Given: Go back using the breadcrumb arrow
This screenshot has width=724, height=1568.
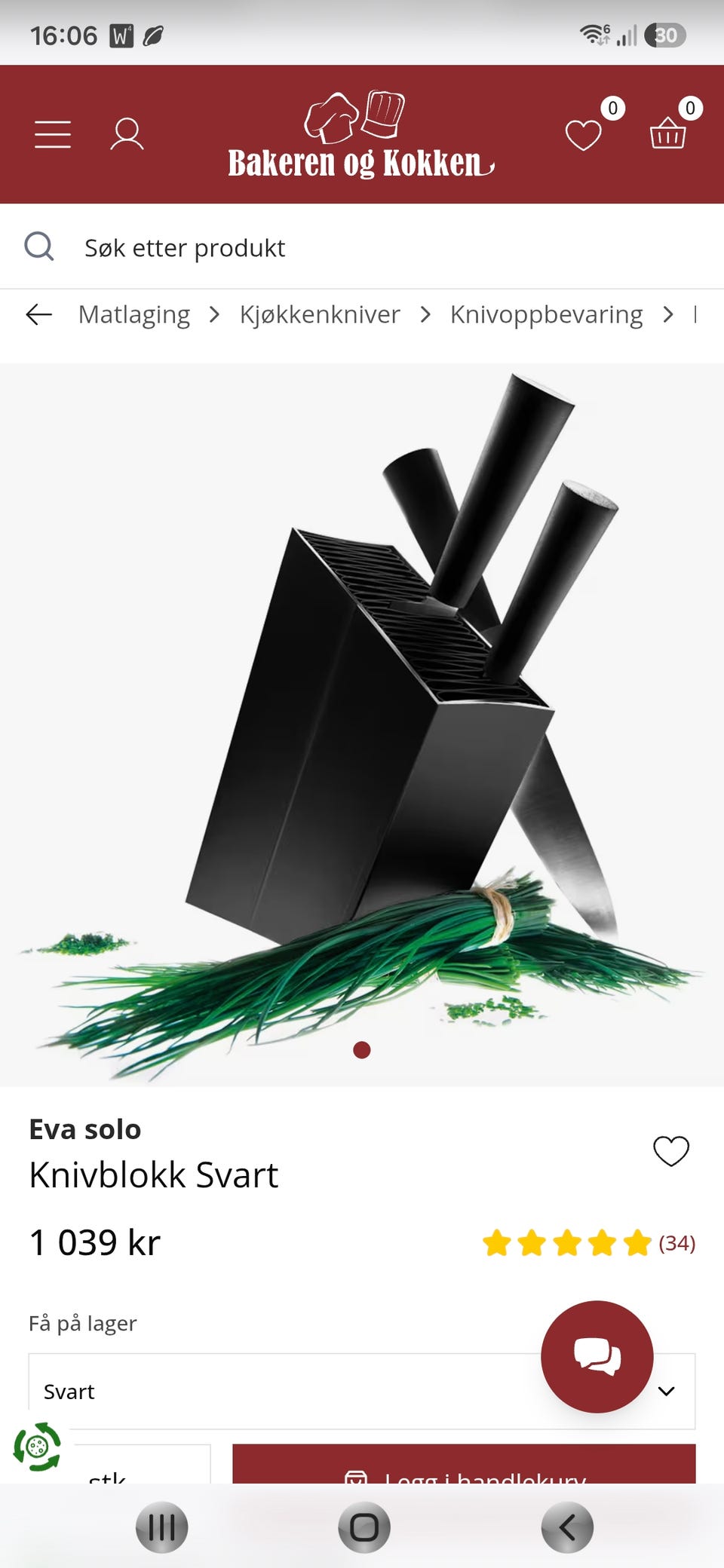Looking at the screenshot, I should (x=39, y=314).
